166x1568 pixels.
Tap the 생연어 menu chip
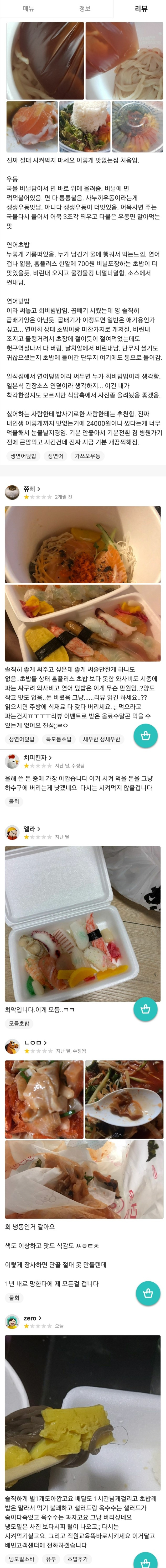55,456
